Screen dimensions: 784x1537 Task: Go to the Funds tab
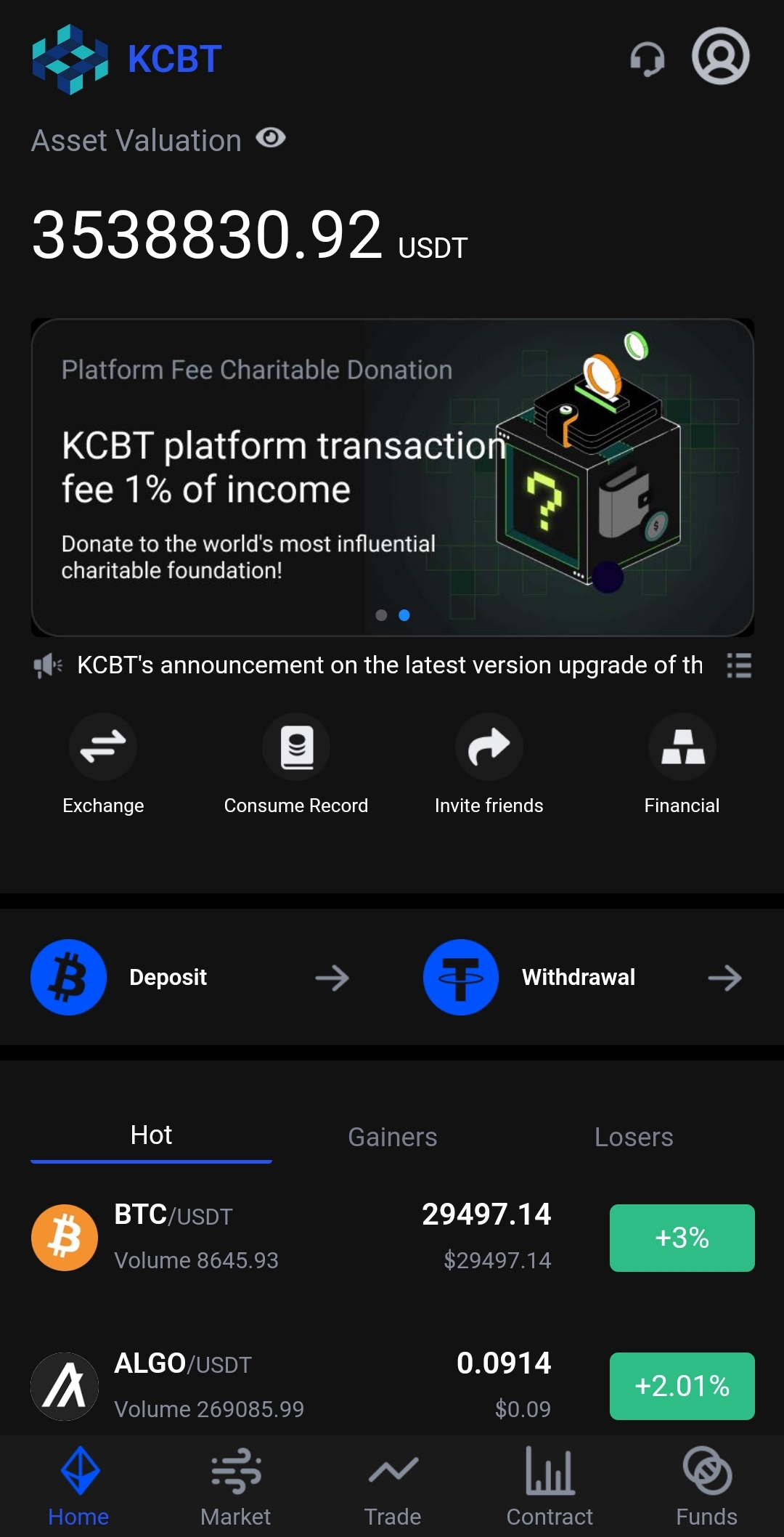(x=706, y=1487)
